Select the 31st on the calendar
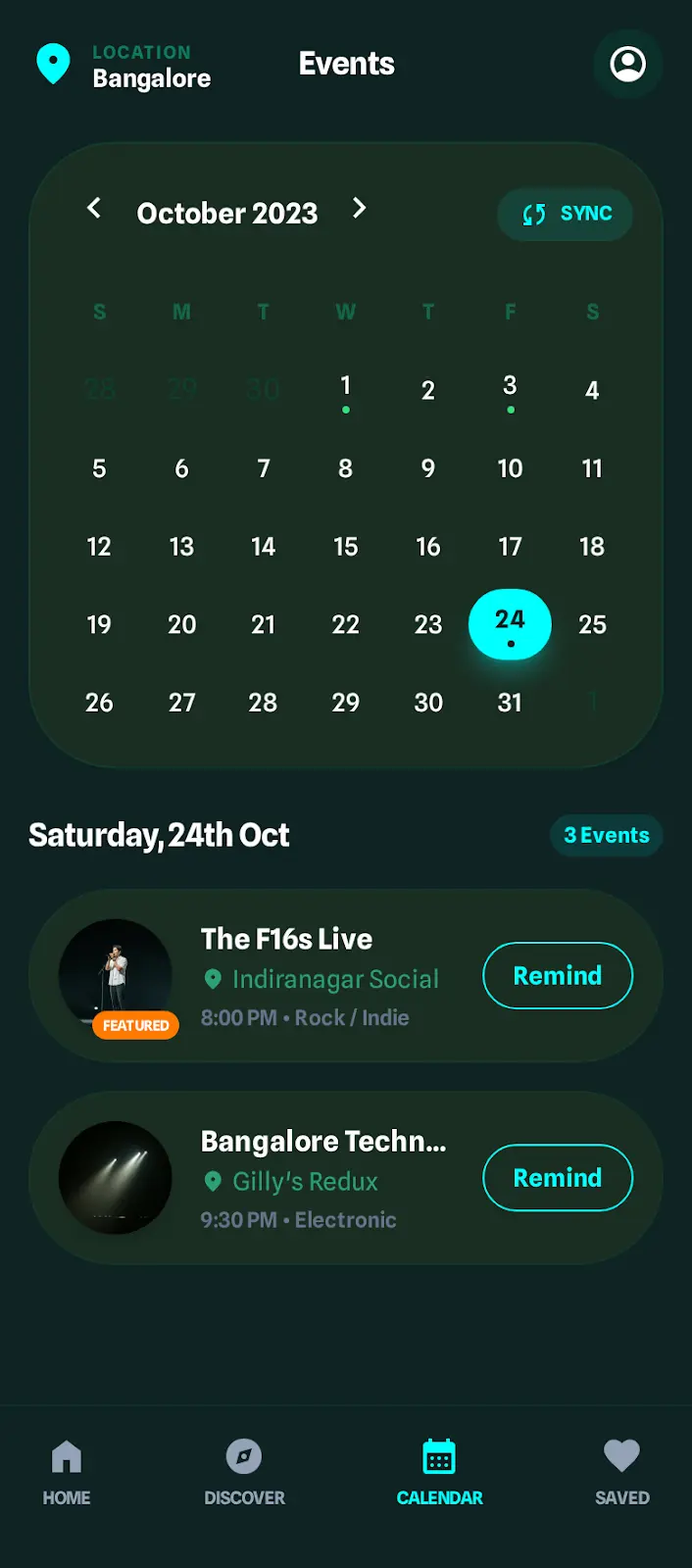This screenshot has width=692, height=1568. click(510, 703)
